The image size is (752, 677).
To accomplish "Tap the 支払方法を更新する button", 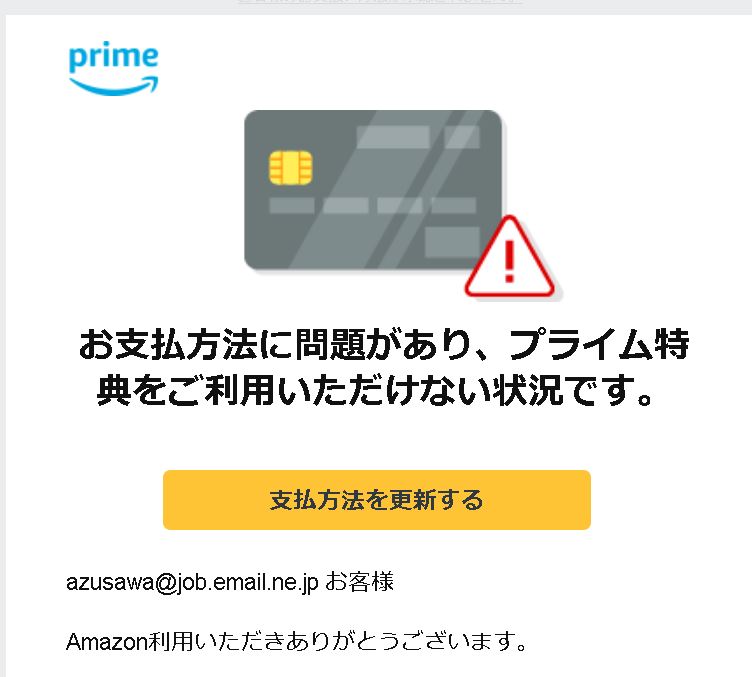I will 376,500.
